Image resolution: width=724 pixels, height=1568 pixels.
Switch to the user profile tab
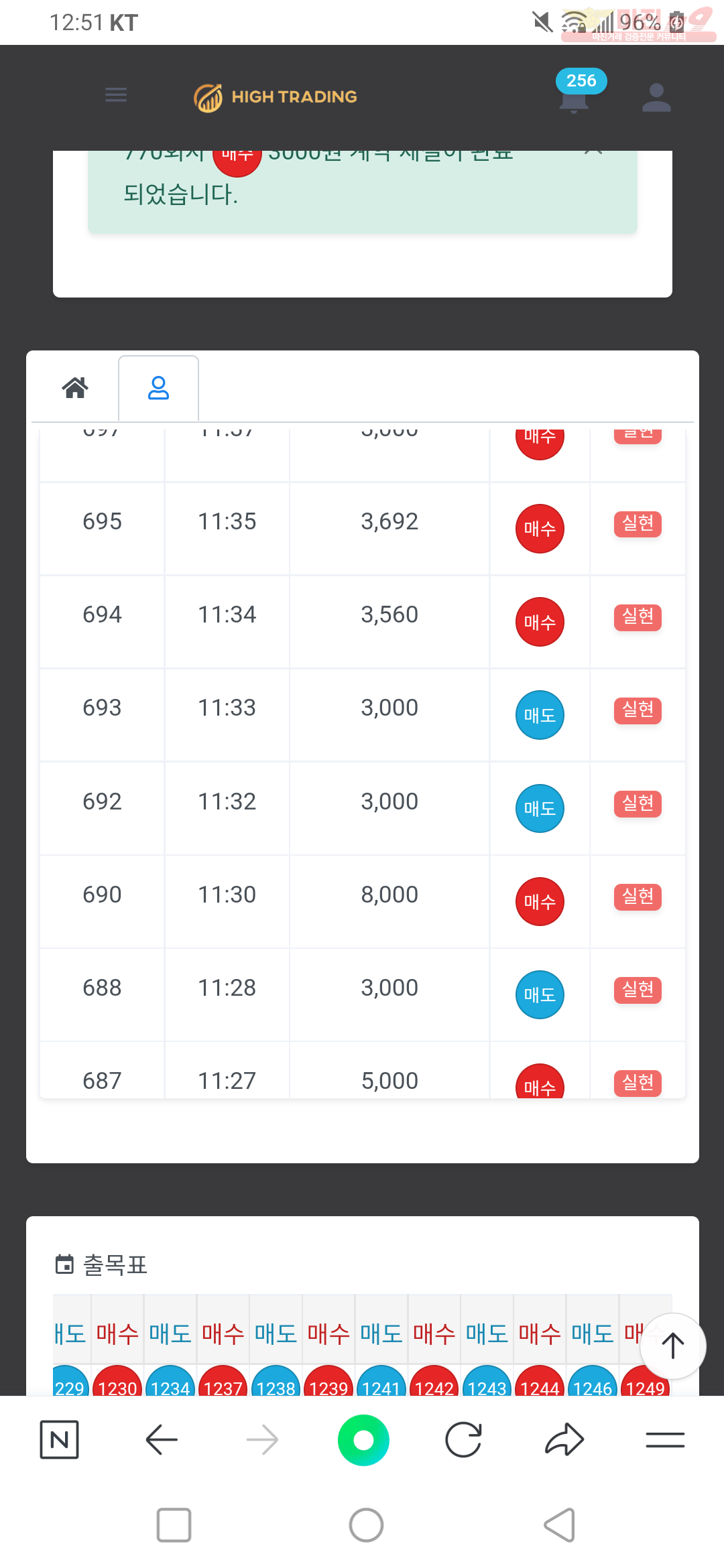tap(158, 388)
